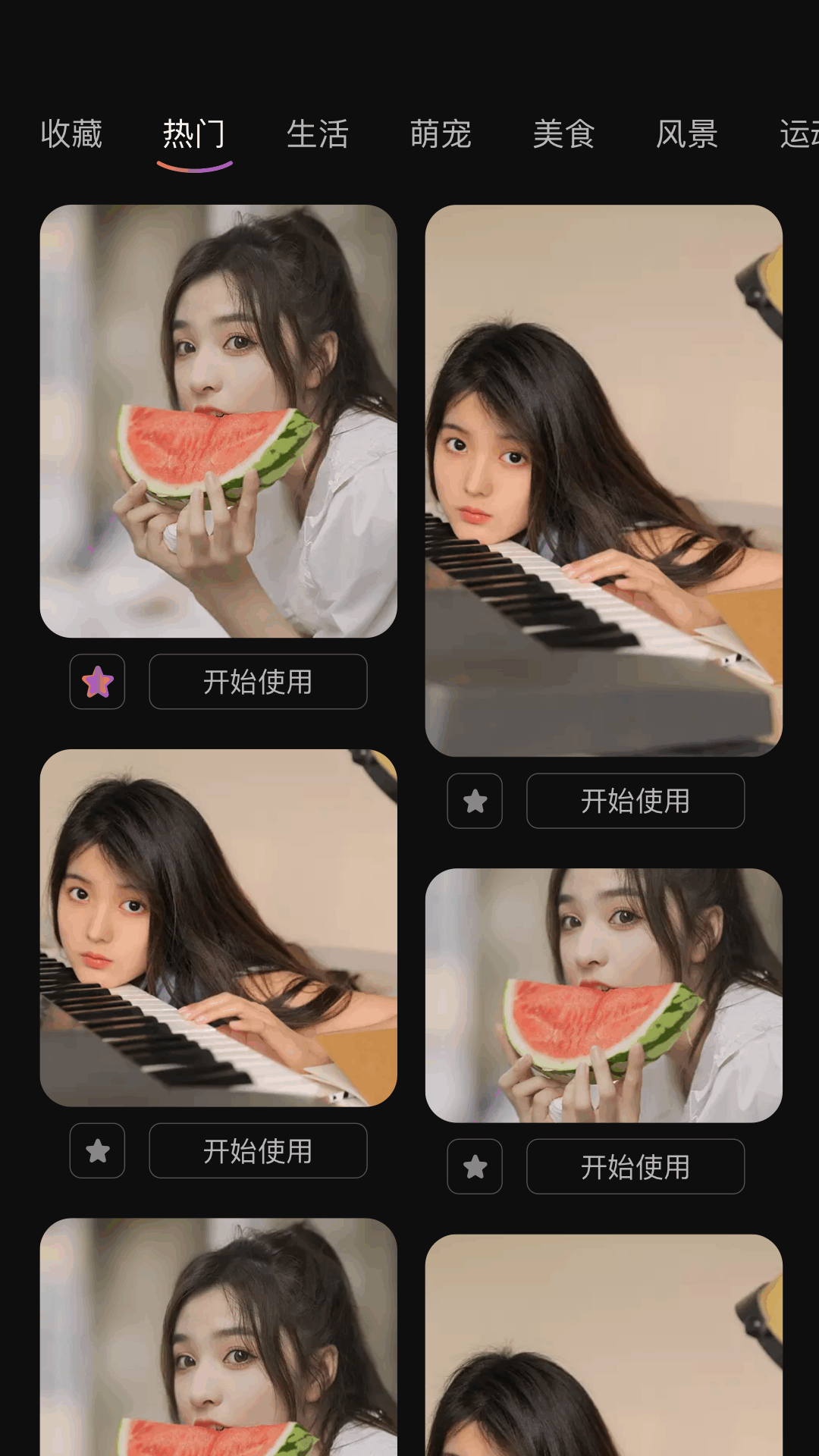Open the 风景 category tab
Screen dimensions: 819x1456
(x=687, y=134)
